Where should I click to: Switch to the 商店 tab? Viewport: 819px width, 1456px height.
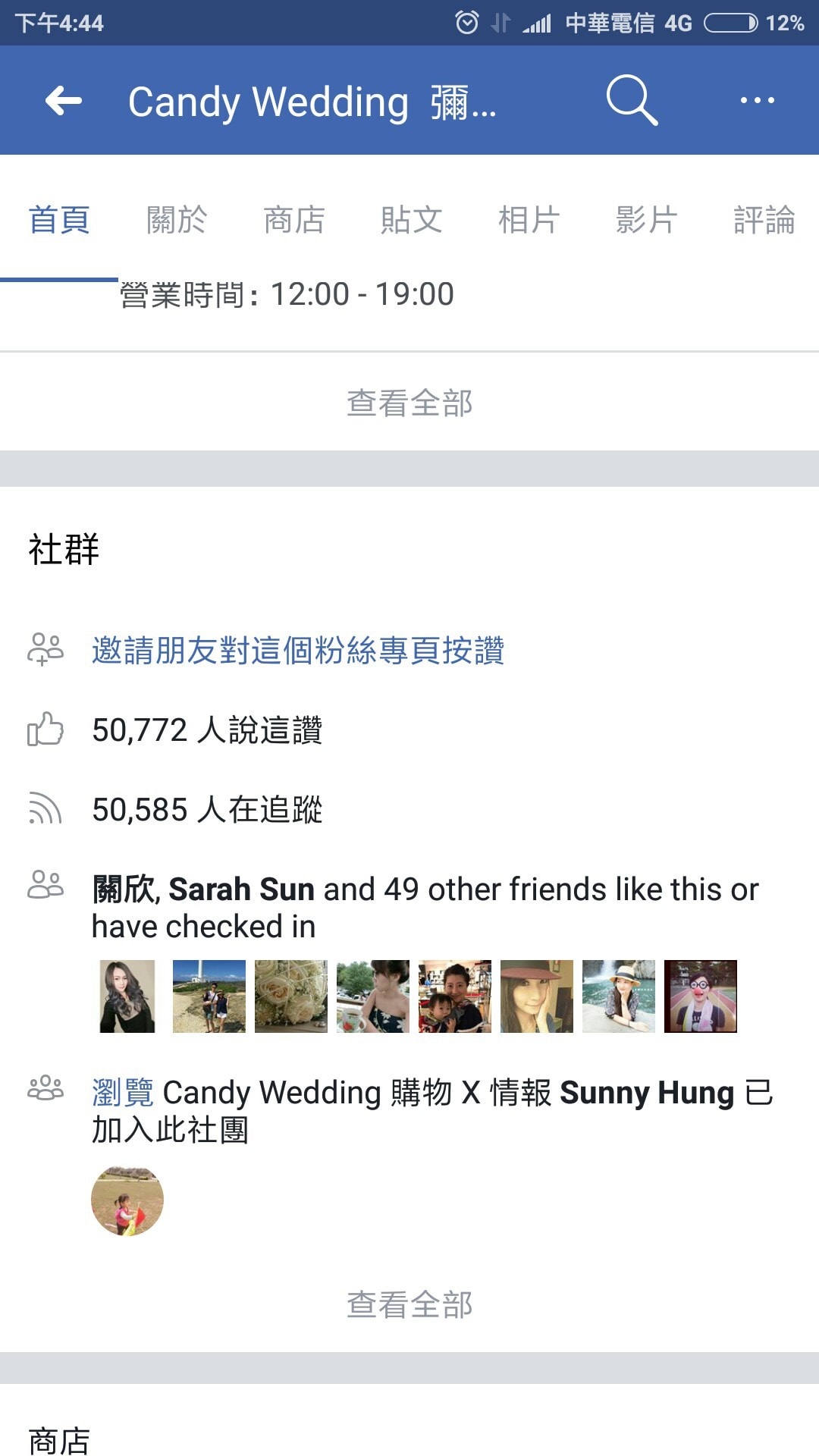click(294, 220)
